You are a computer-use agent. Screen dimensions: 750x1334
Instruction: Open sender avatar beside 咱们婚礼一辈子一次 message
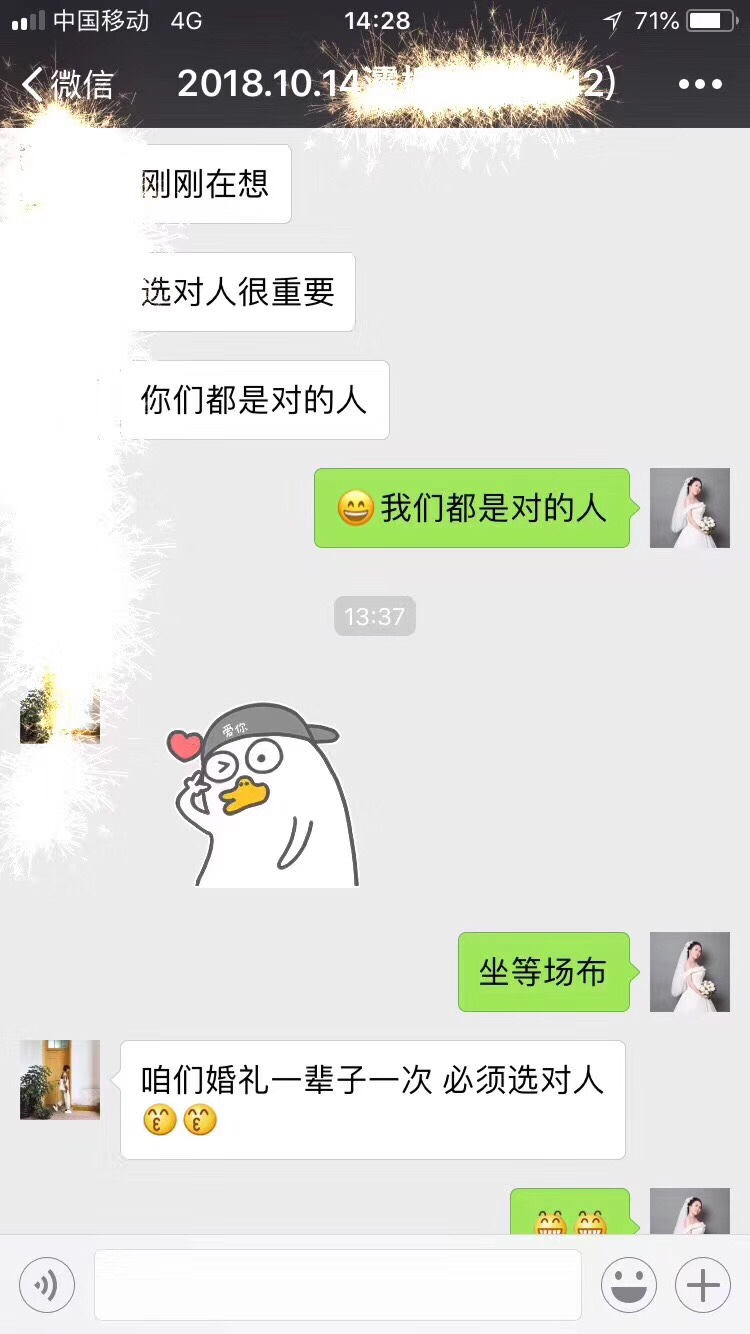[60, 1080]
